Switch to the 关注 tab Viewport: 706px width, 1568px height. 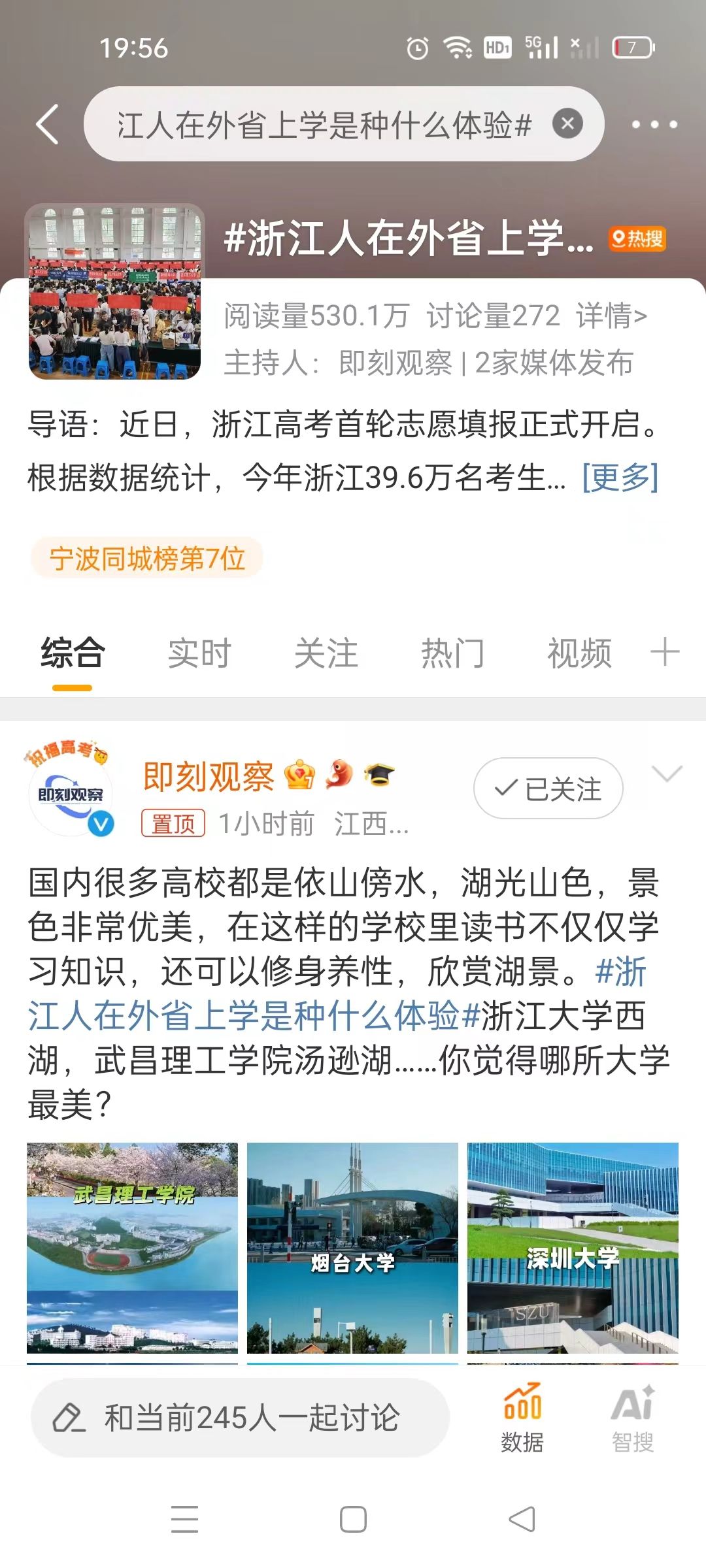326,653
